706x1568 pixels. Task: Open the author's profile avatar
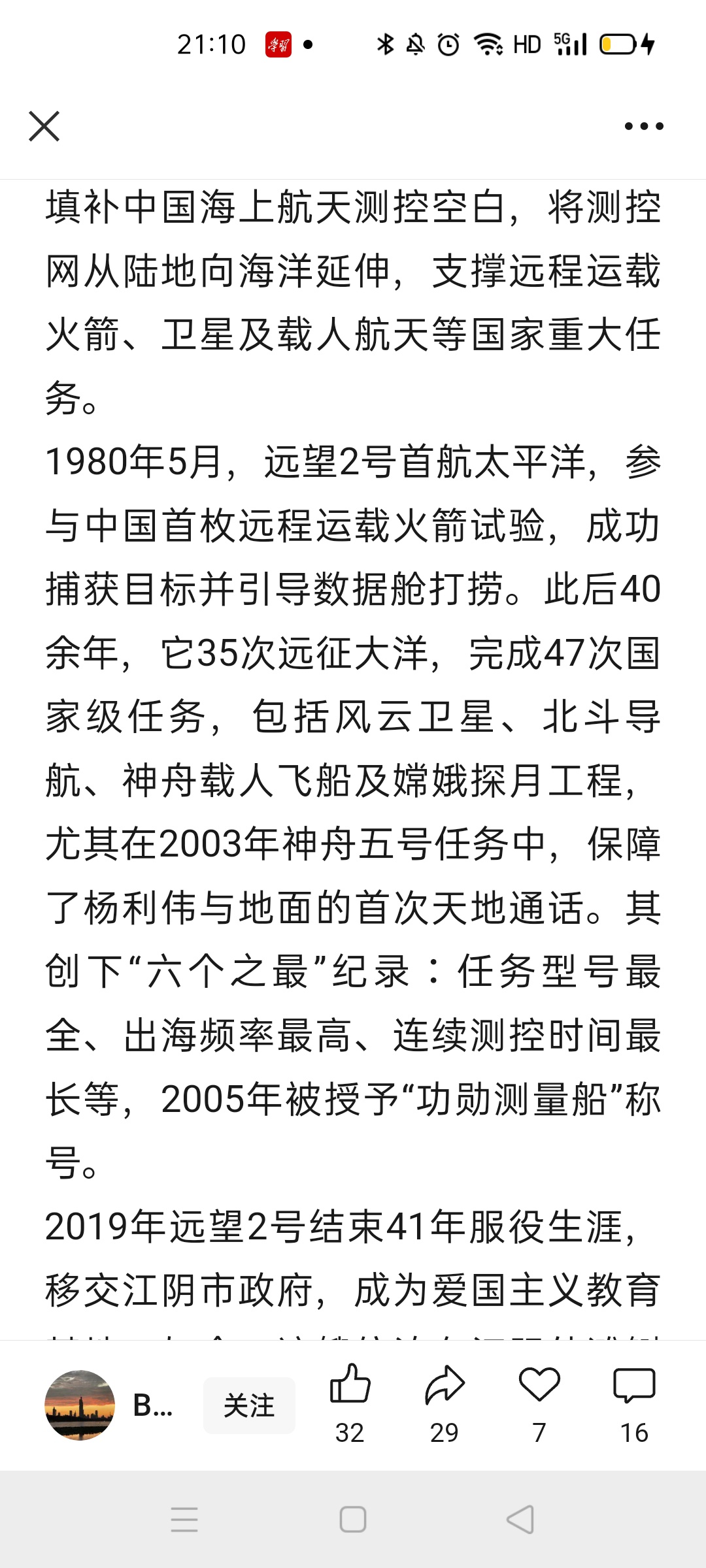pos(80,1405)
